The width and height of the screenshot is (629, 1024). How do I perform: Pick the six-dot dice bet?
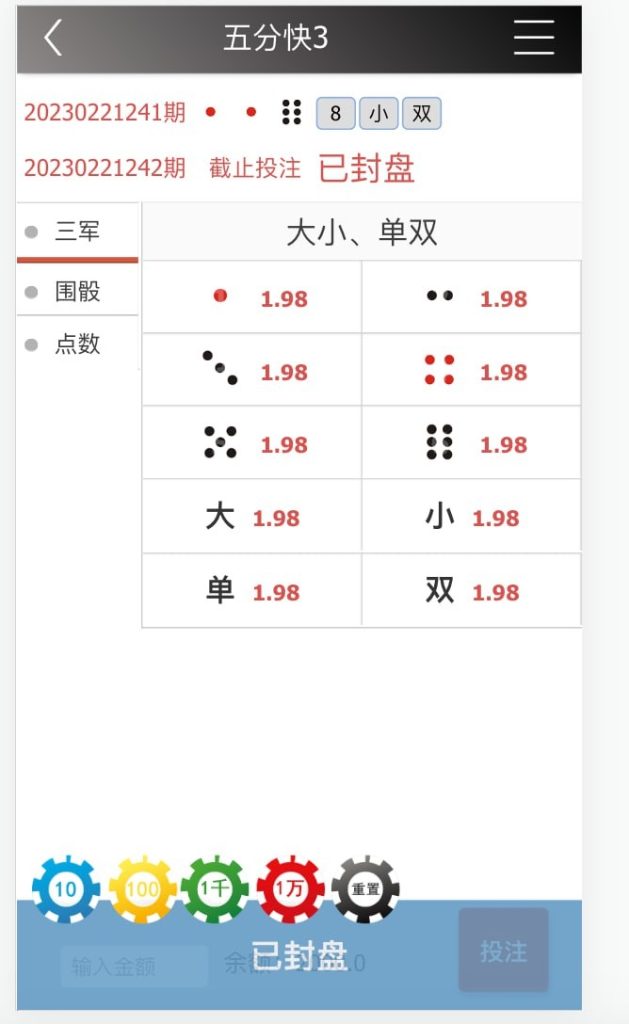click(471, 443)
